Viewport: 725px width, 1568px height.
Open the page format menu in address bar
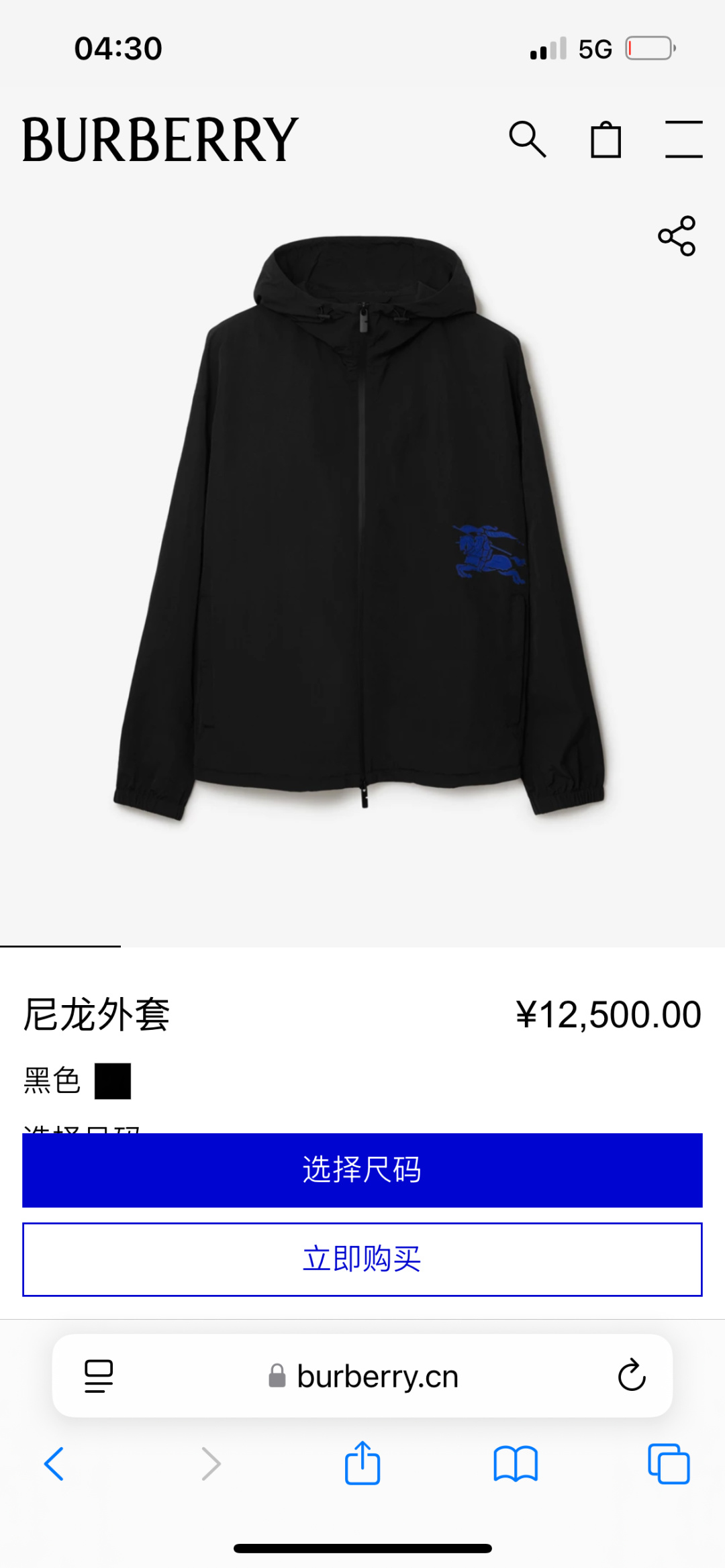[x=99, y=1376]
